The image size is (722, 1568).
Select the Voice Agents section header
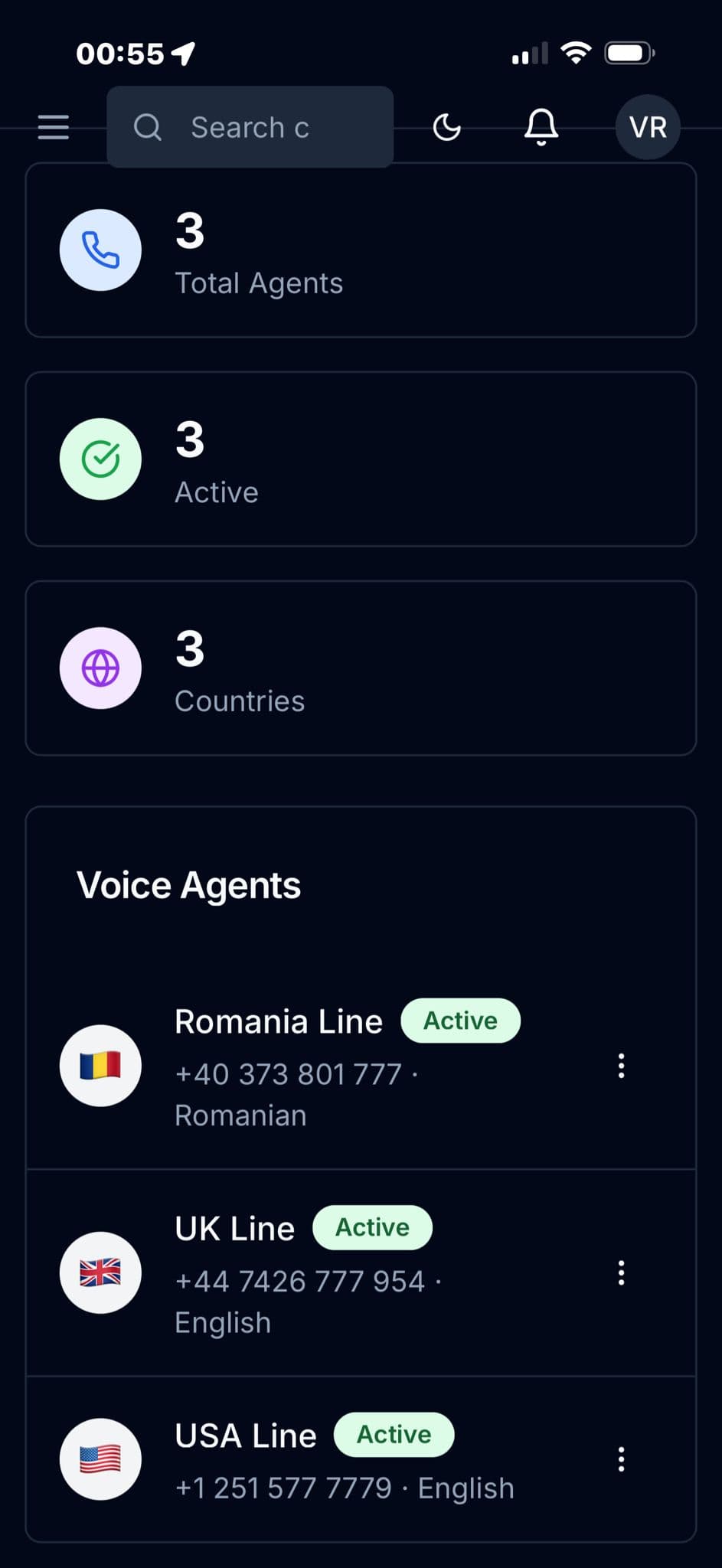[188, 884]
